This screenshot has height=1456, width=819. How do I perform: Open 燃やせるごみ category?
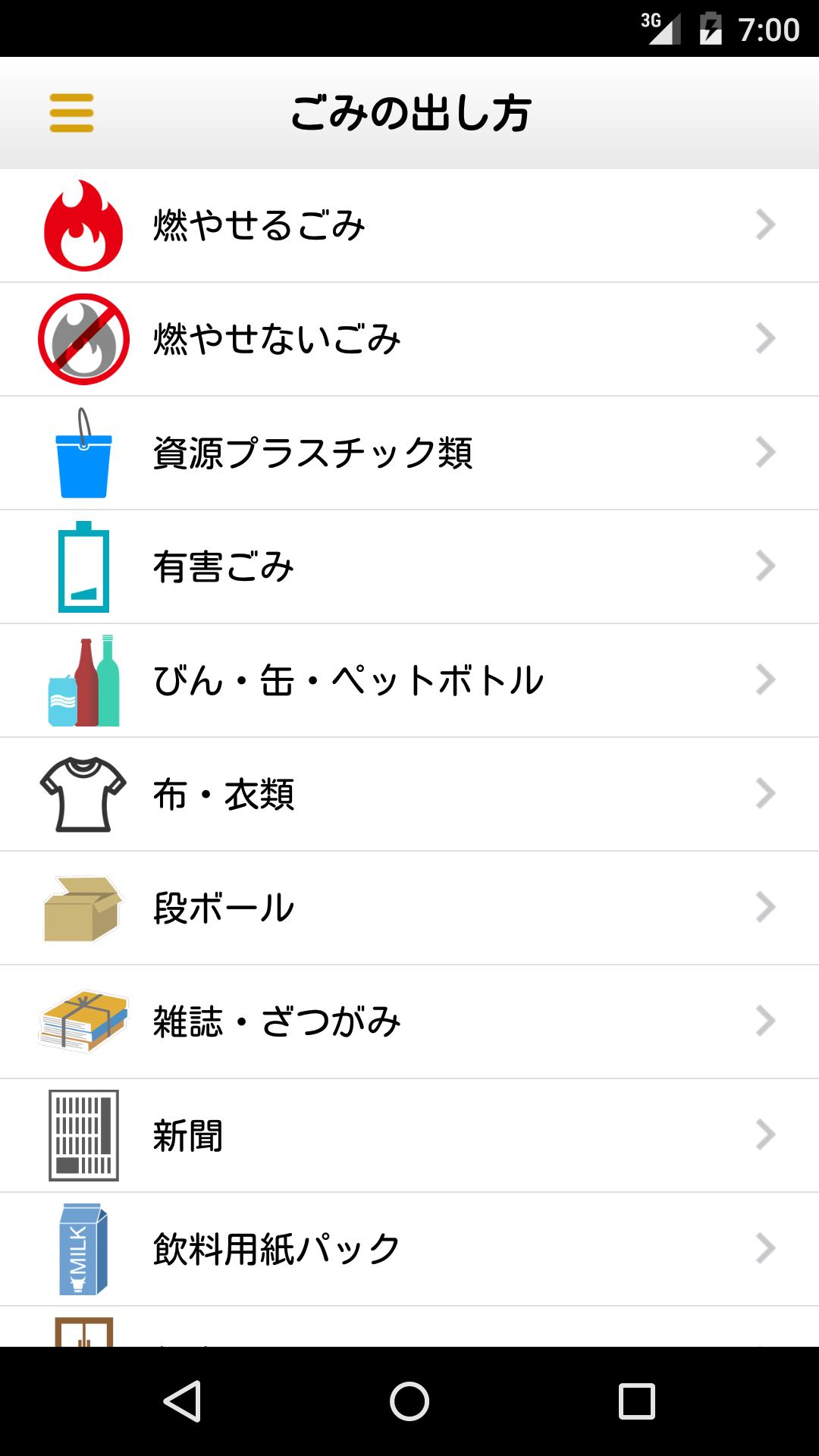(x=409, y=225)
